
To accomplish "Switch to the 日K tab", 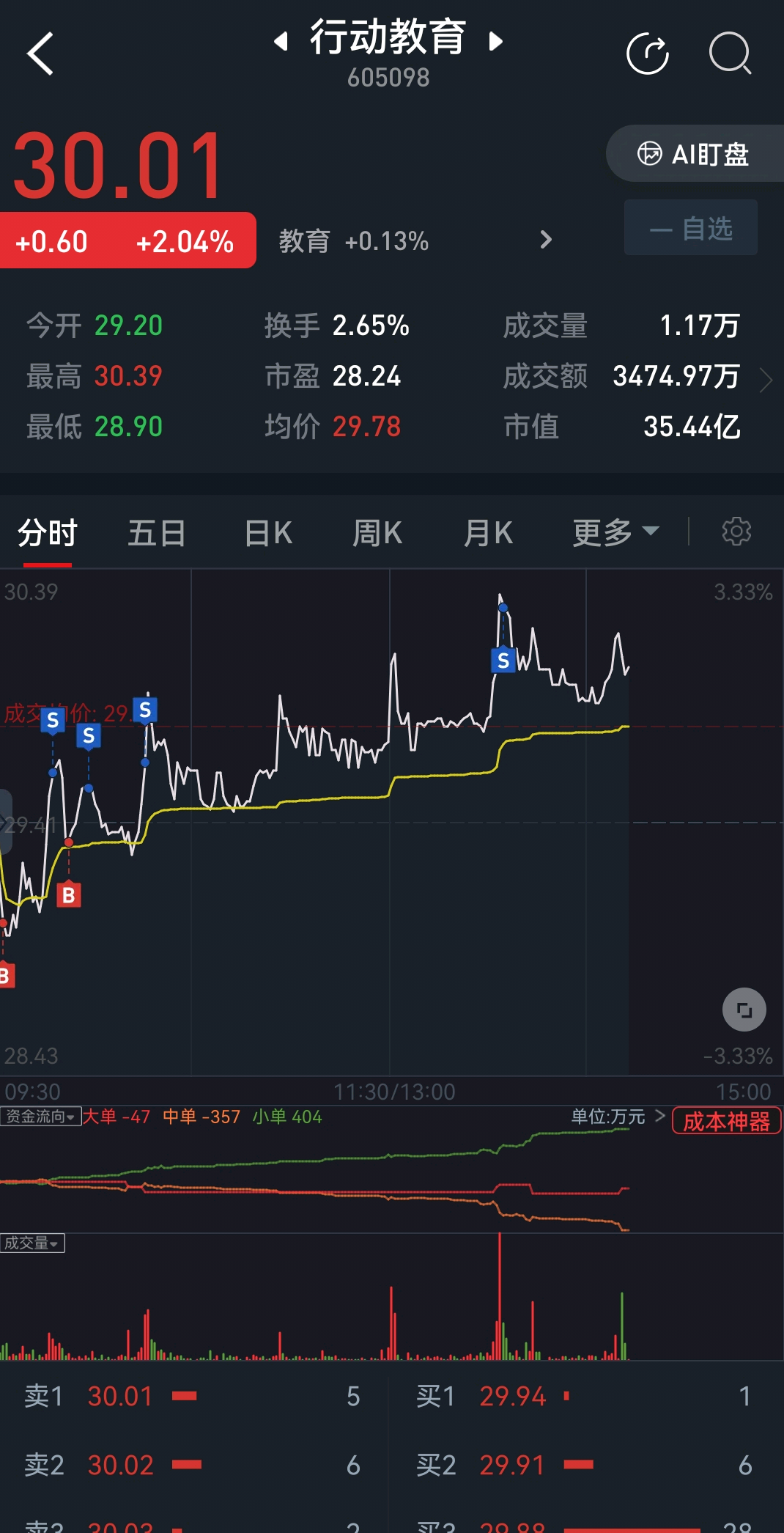I will click(x=267, y=532).
